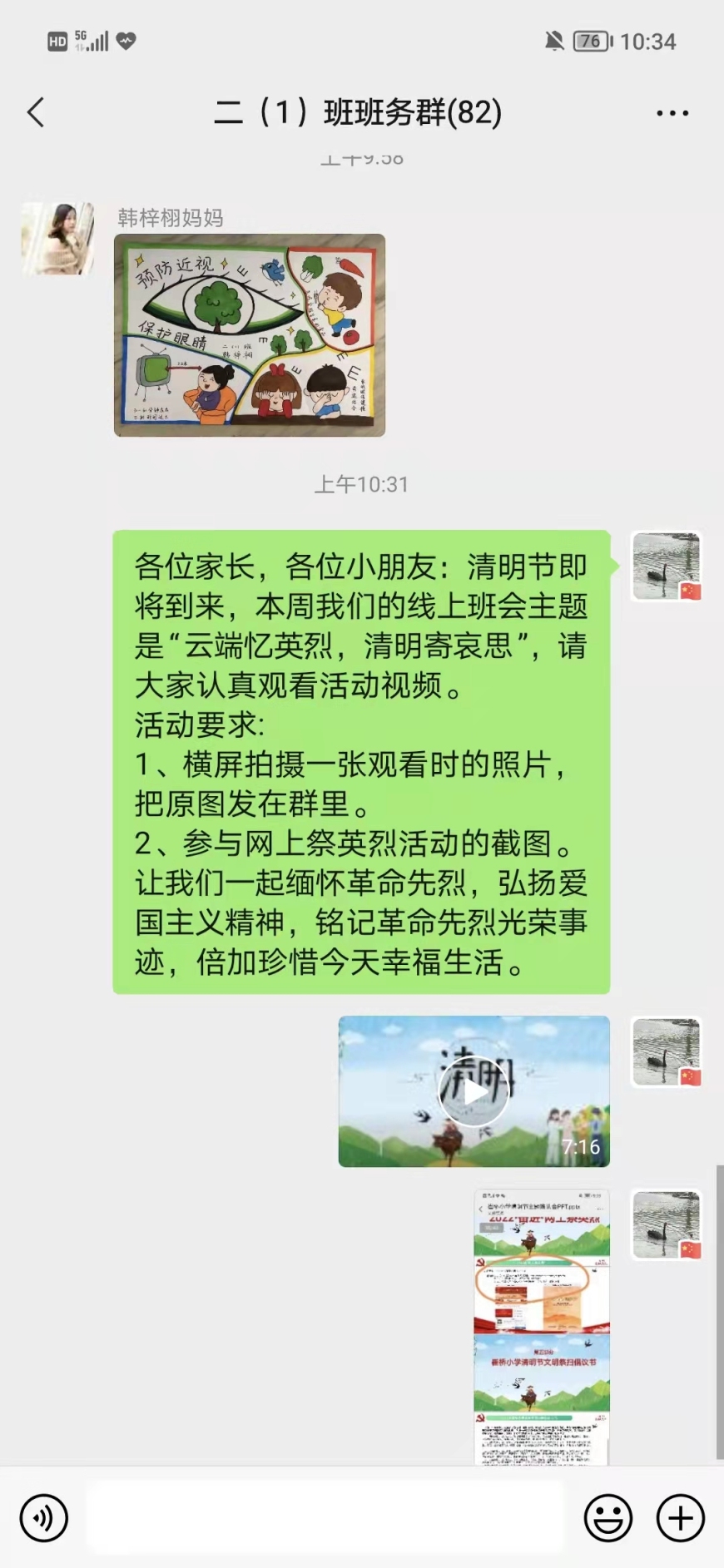Open 韩梓栩妈妈's profile avatar
The image size is (724, 1568).
(x=57, y=238)
